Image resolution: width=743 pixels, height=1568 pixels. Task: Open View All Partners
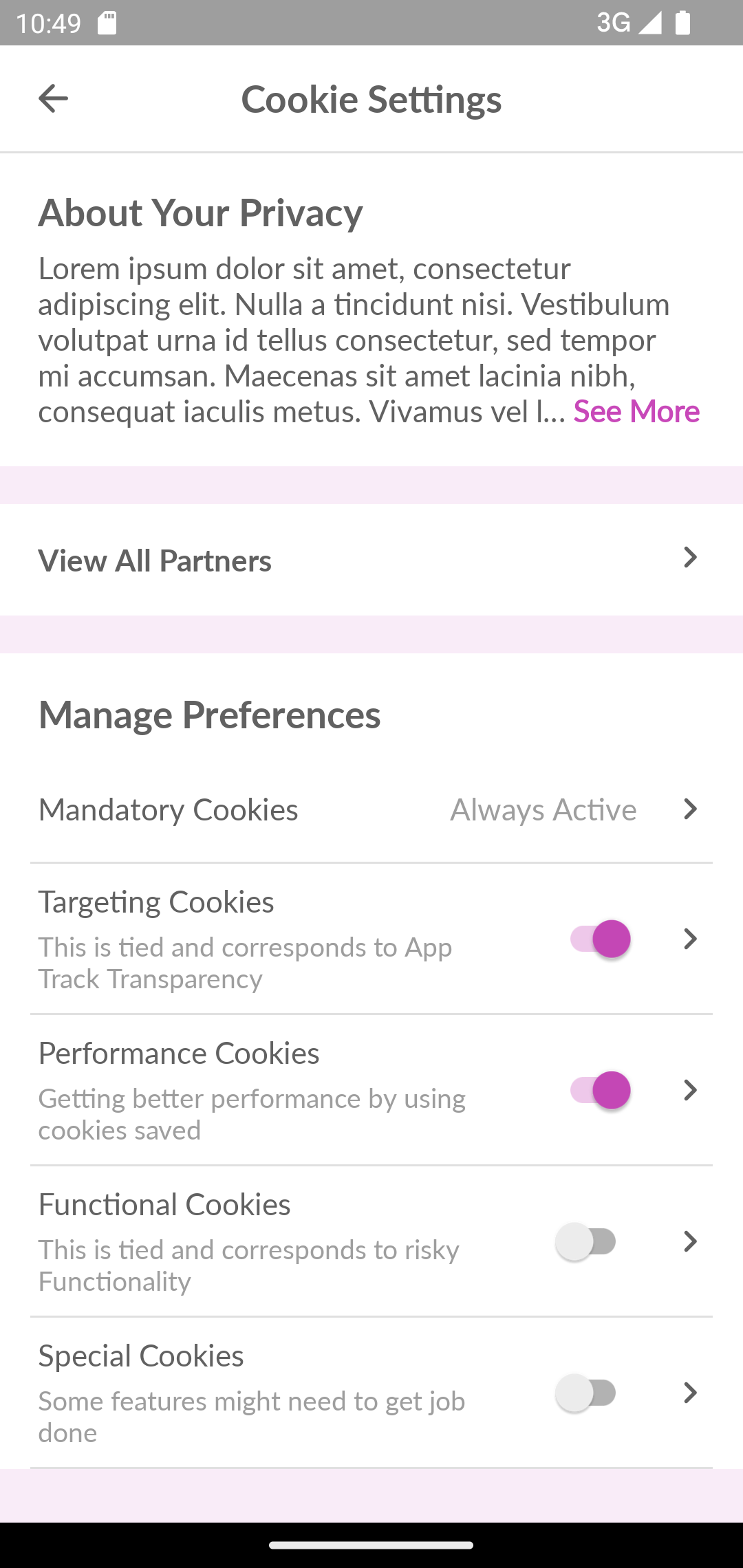(x=371, y=560)
